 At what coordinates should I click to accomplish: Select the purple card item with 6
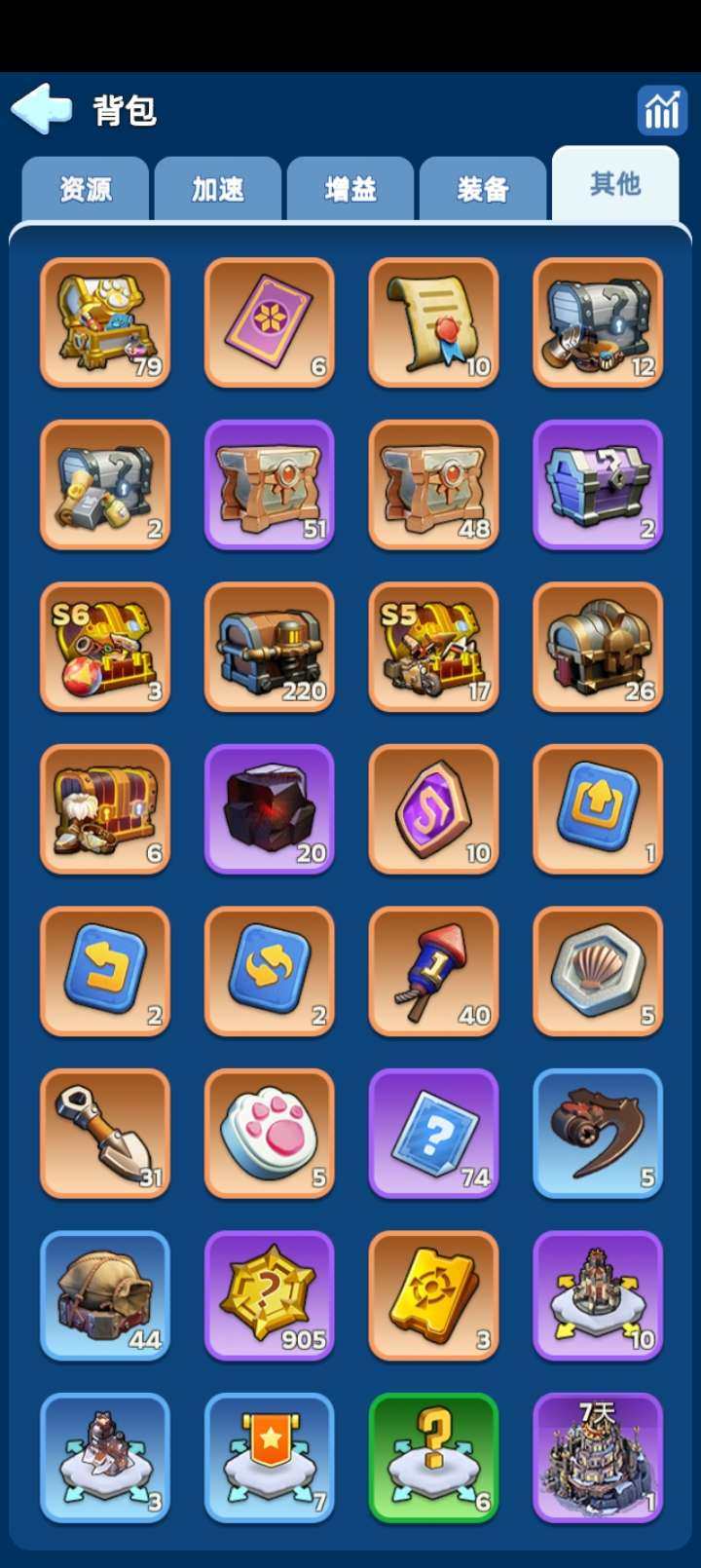pos(270,321)
